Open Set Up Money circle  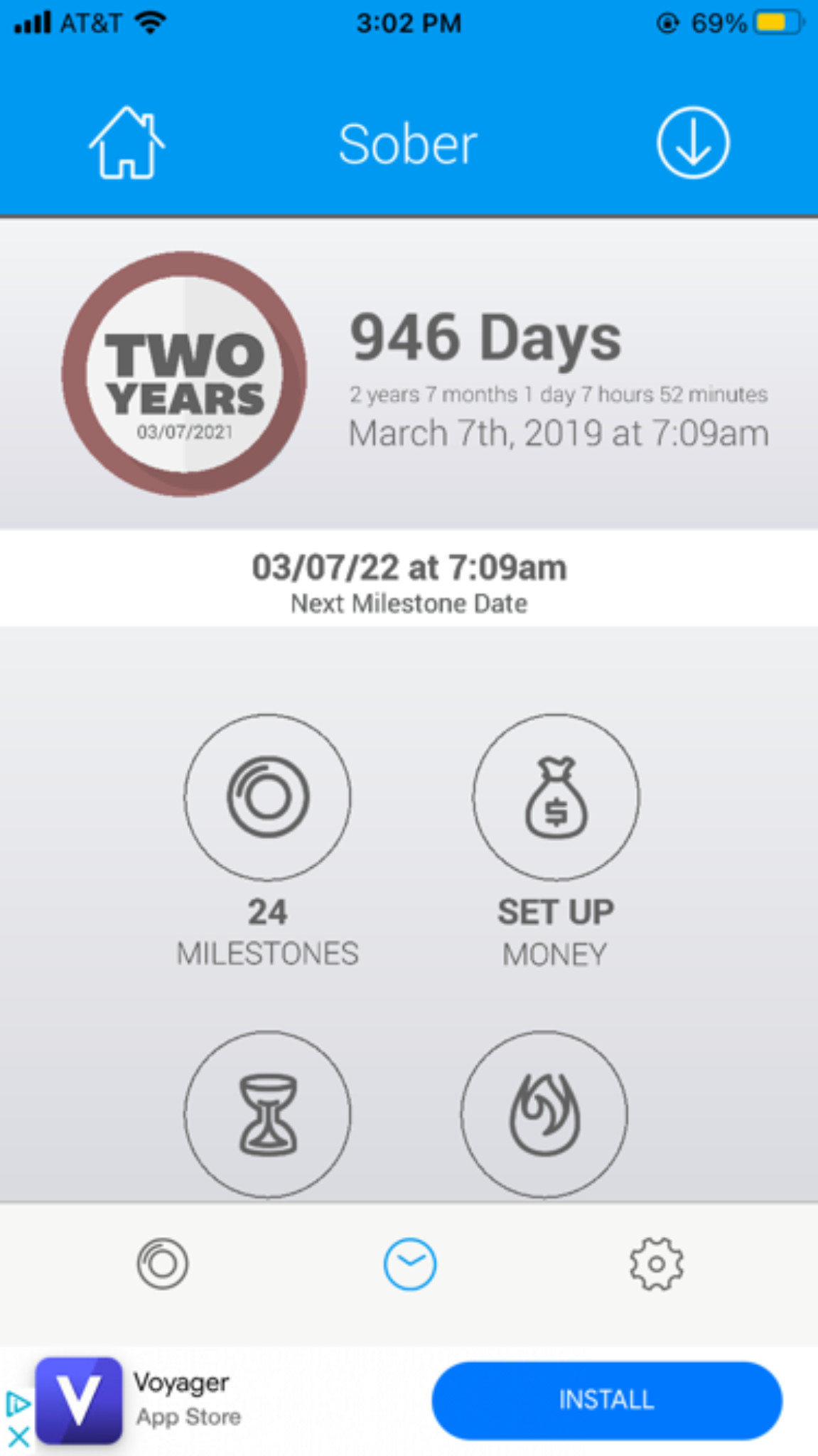pos(556,797)
